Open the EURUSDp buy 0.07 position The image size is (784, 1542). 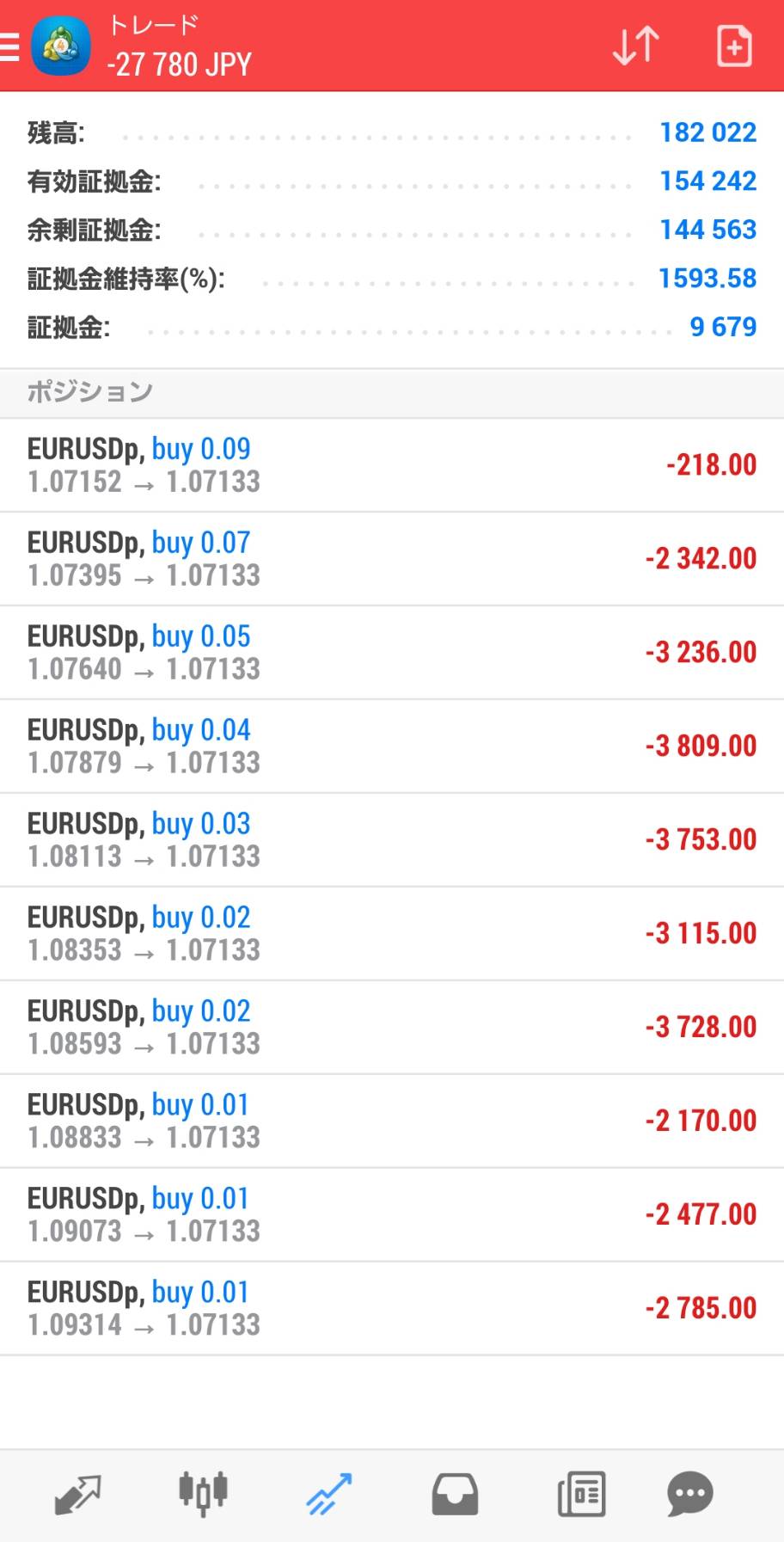tap(392, 559)
